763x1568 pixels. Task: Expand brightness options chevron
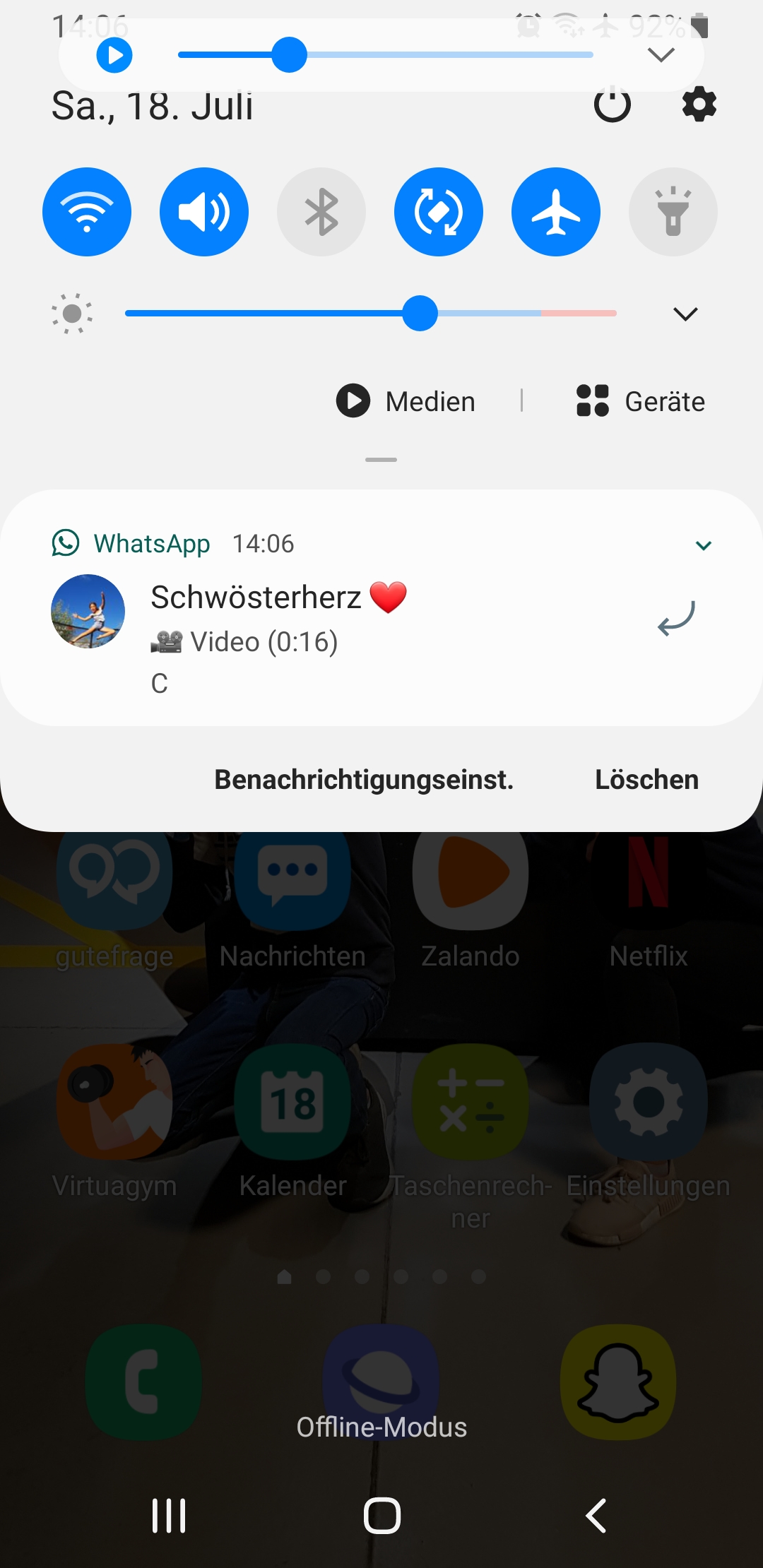685,314
